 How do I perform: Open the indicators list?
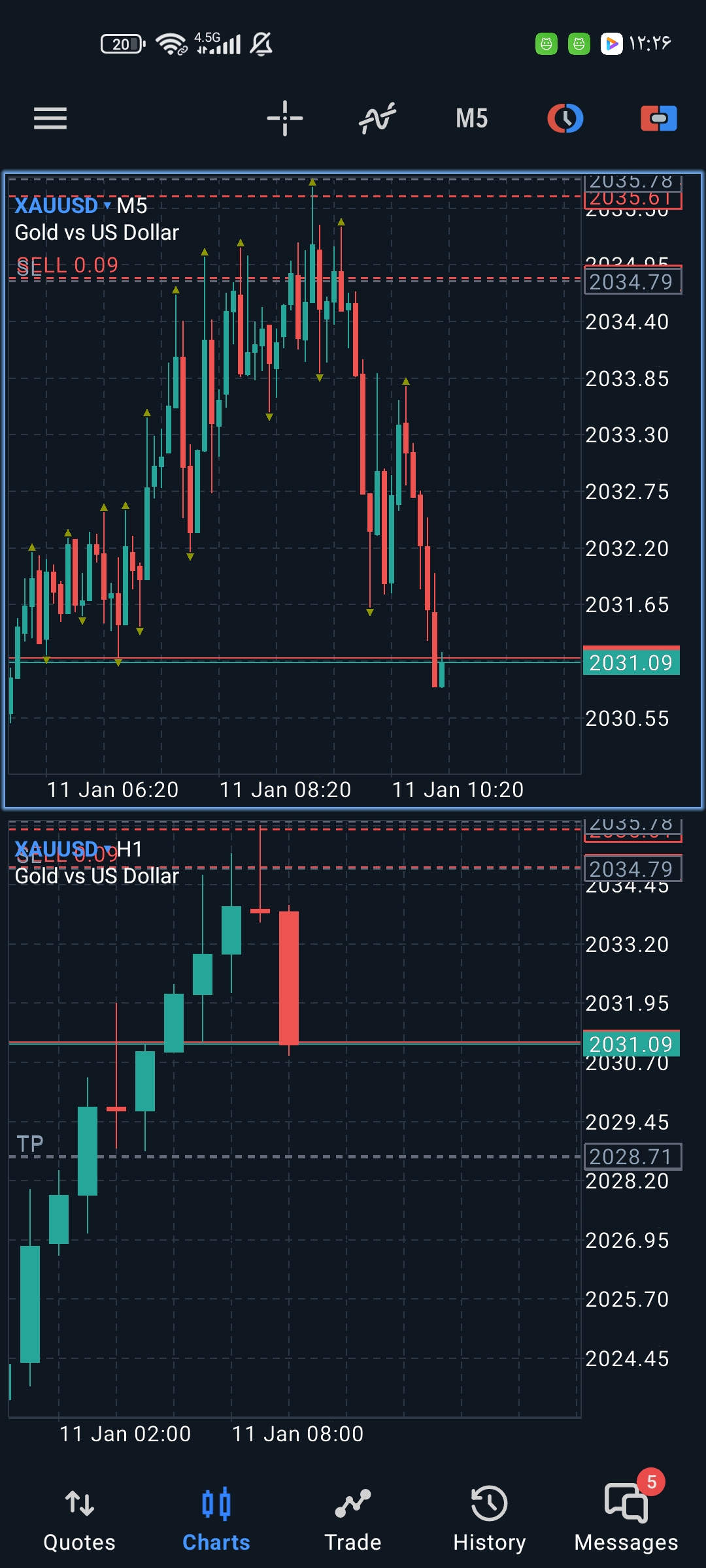click(x=377, y=118)
